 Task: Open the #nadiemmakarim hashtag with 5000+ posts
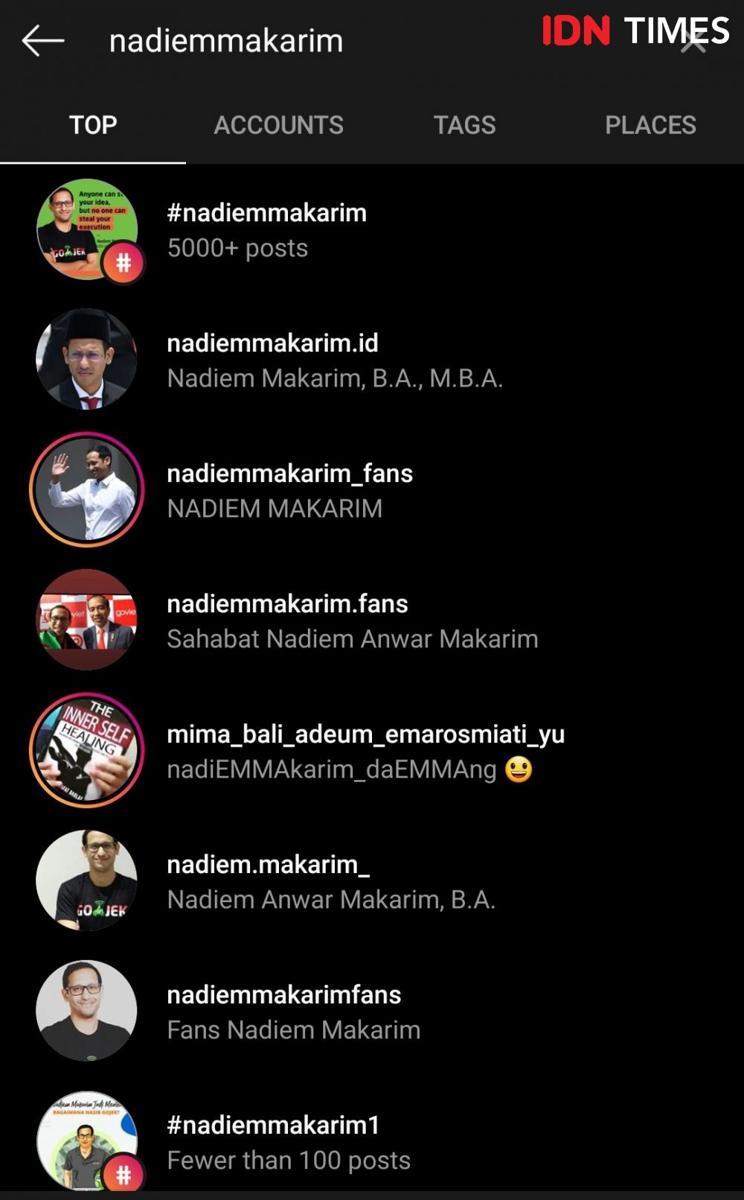(266, 230)
